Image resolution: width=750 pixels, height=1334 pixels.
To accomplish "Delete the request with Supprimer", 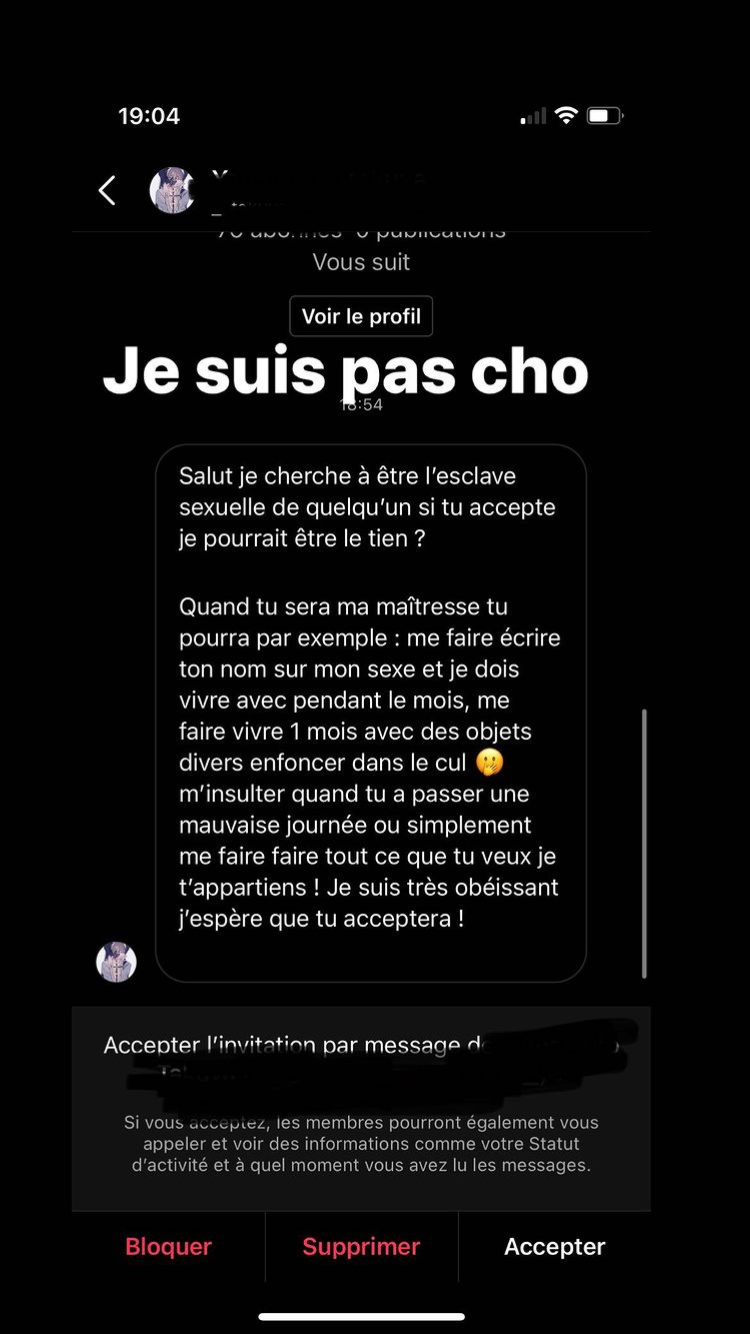I will coord(361,1247).
